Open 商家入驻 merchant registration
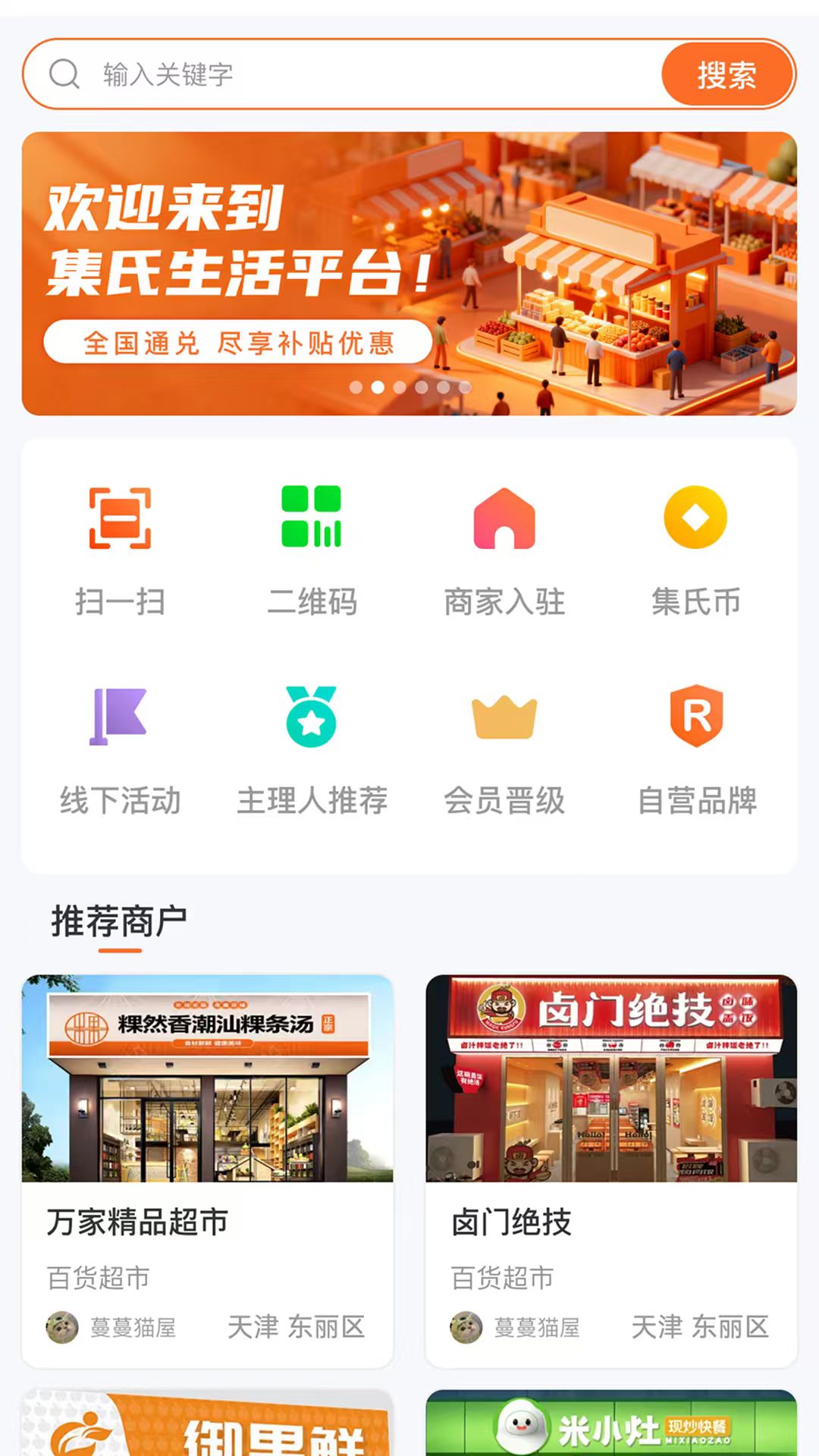Image resolution: width=819 pixels, height=1456 pixels. coord(504,550)
